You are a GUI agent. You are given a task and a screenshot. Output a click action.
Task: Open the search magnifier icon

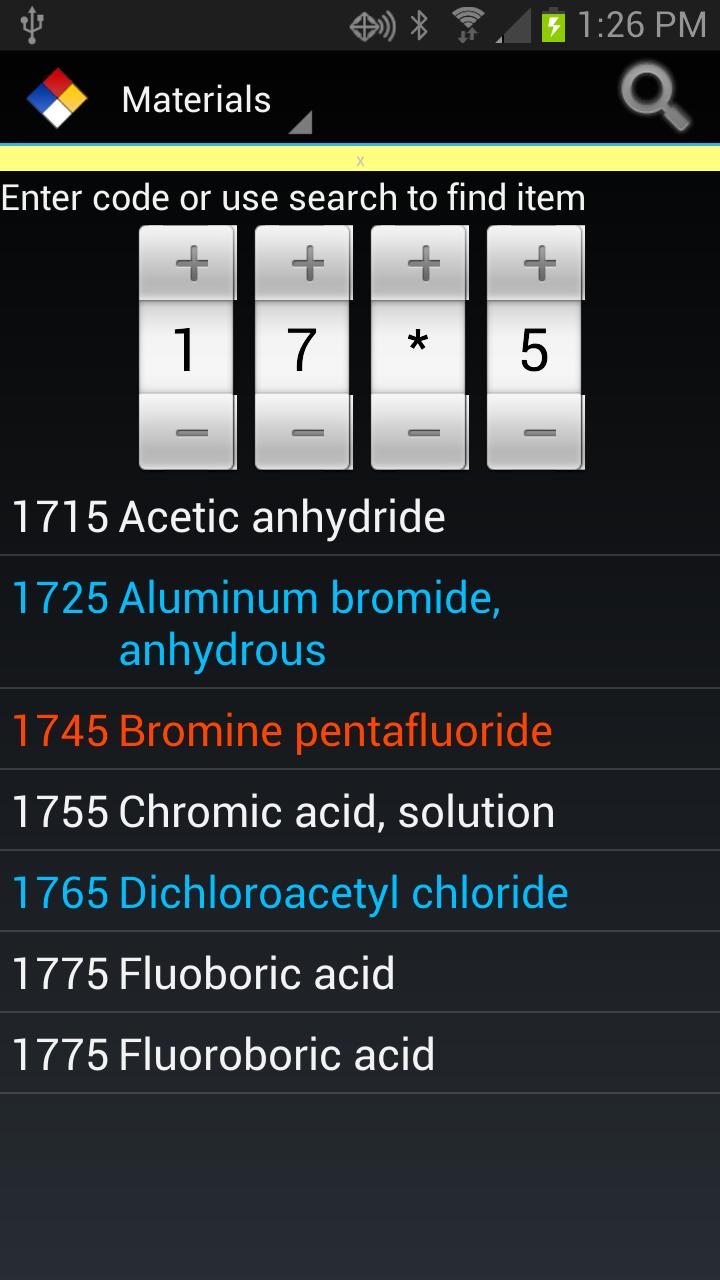coord(655,97)
